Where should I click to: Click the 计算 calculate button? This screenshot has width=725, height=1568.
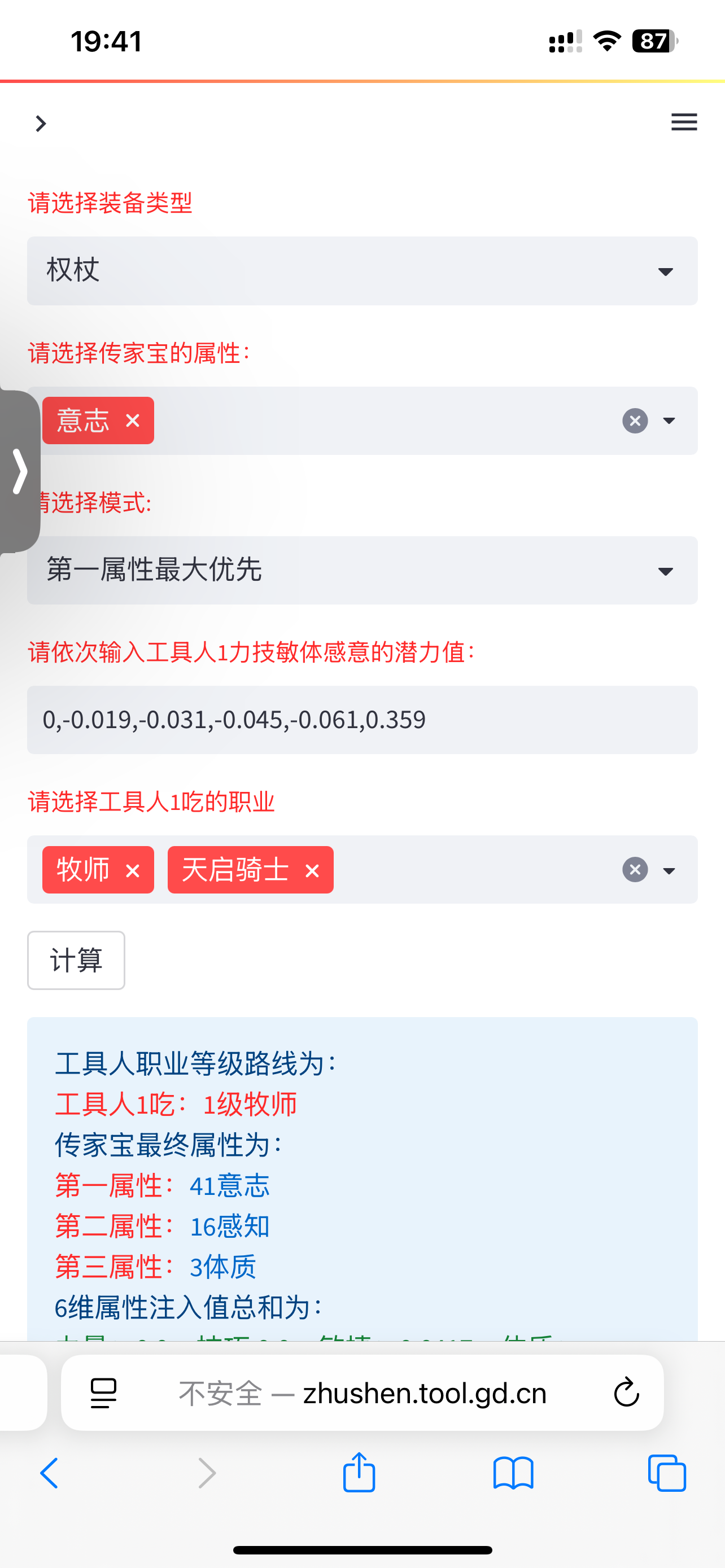point(76,961)
